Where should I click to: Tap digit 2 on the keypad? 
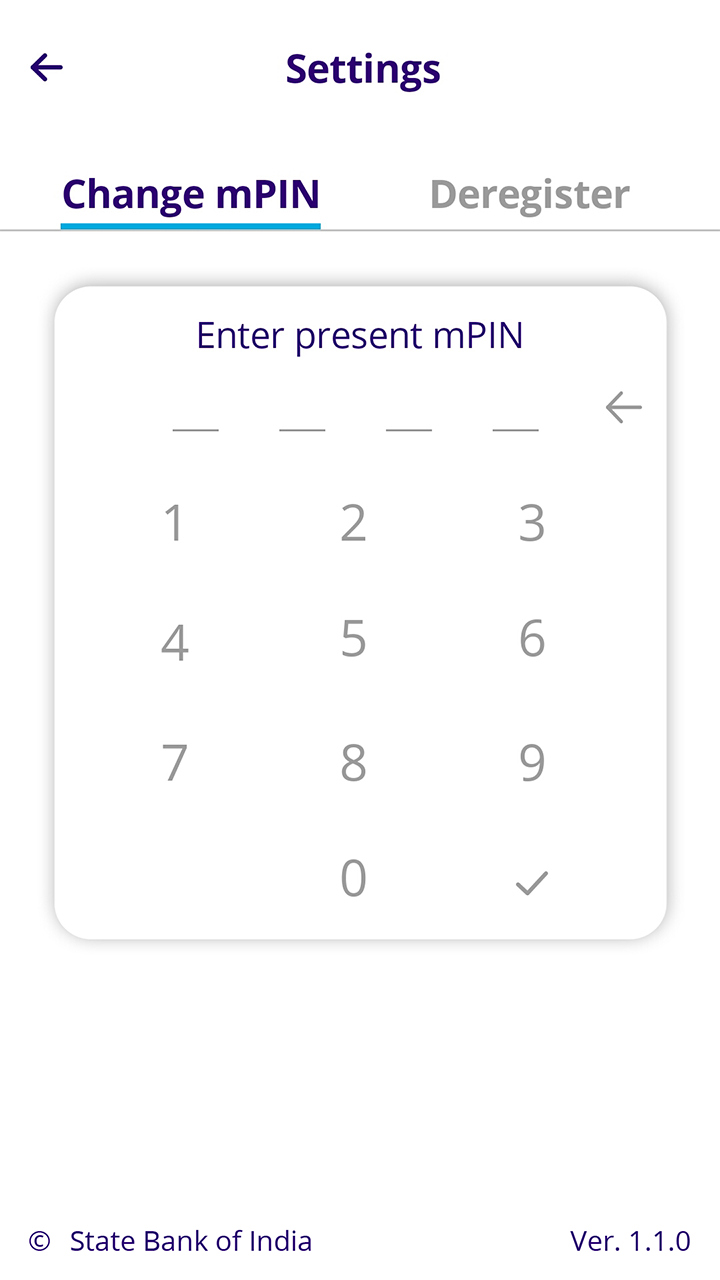pyautogui.click(x=353, y=523)
